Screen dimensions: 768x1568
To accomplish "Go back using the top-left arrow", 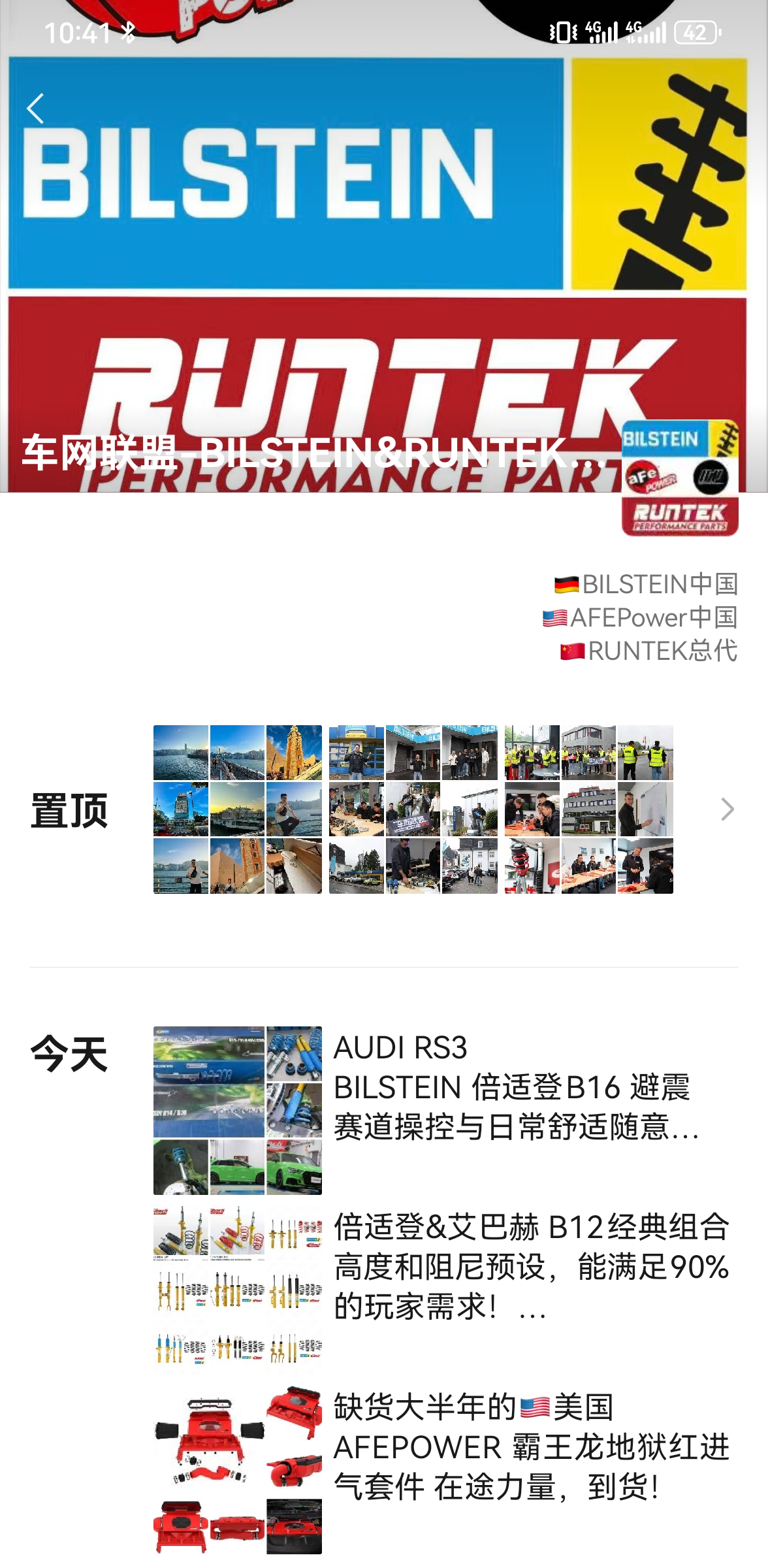I will pyautogui.click(x=35, y=108).
